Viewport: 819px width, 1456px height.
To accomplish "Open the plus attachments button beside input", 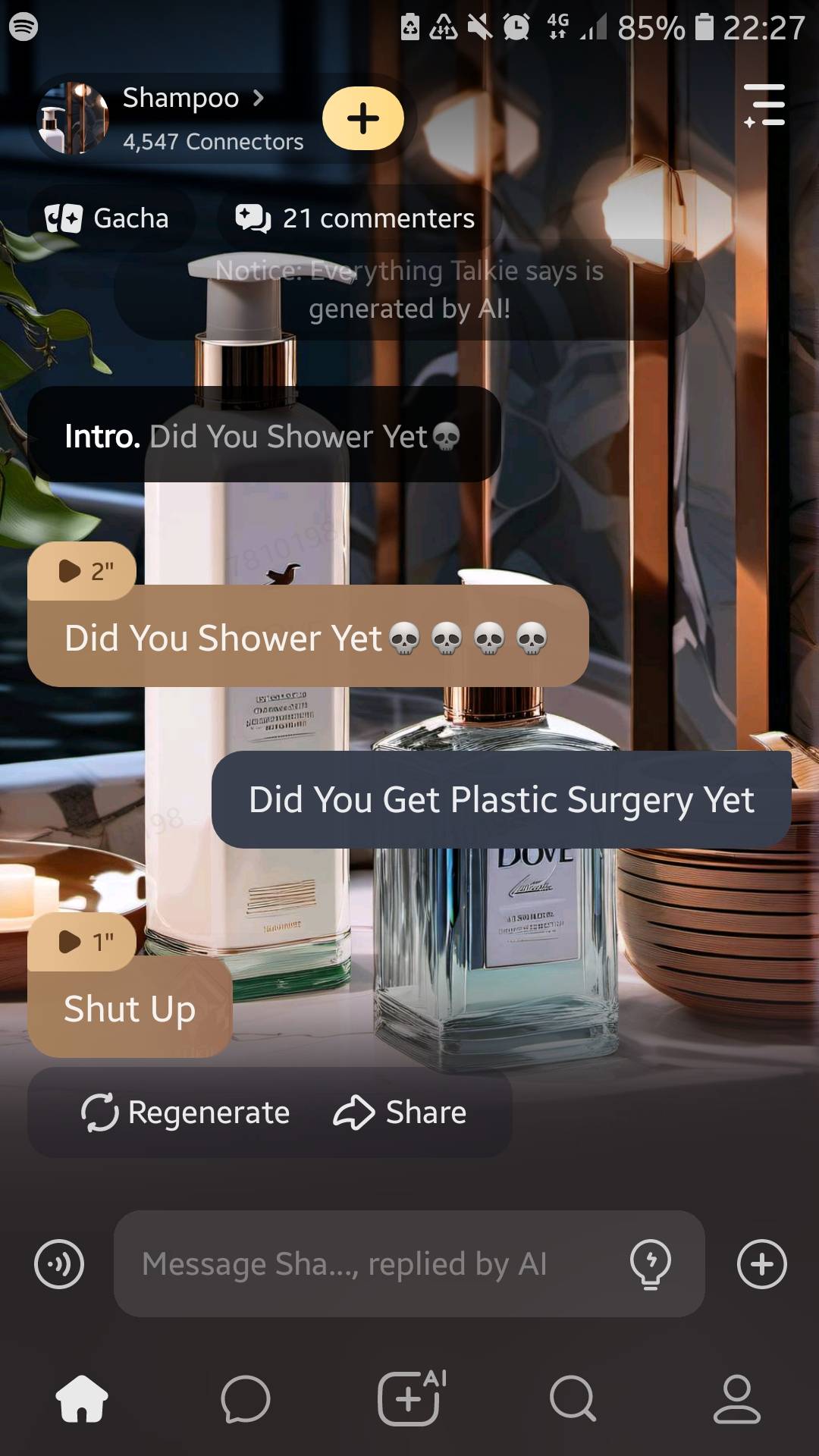I will [762, 1264].
